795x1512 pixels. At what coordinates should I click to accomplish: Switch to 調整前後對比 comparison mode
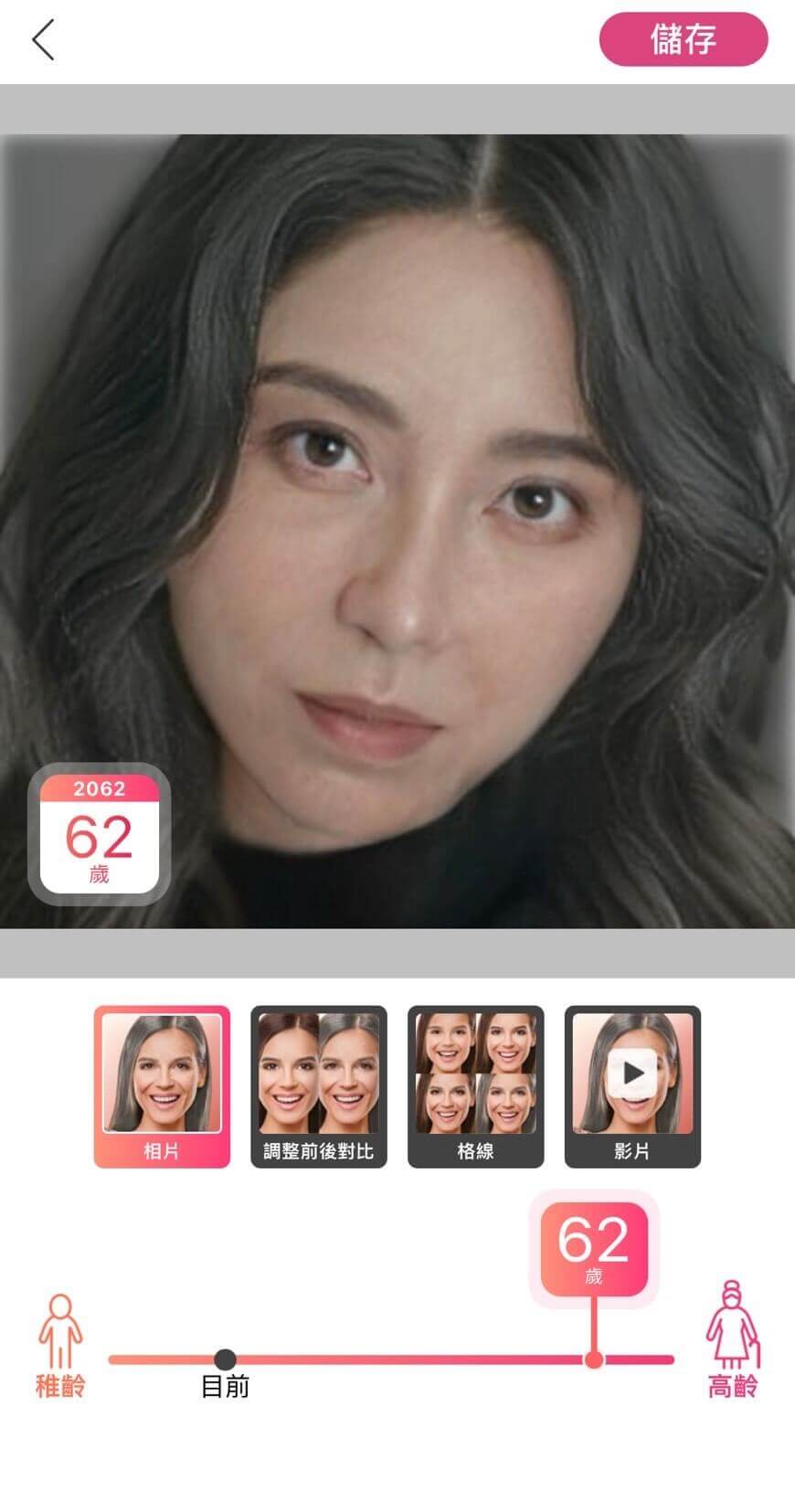[319, 1086]
